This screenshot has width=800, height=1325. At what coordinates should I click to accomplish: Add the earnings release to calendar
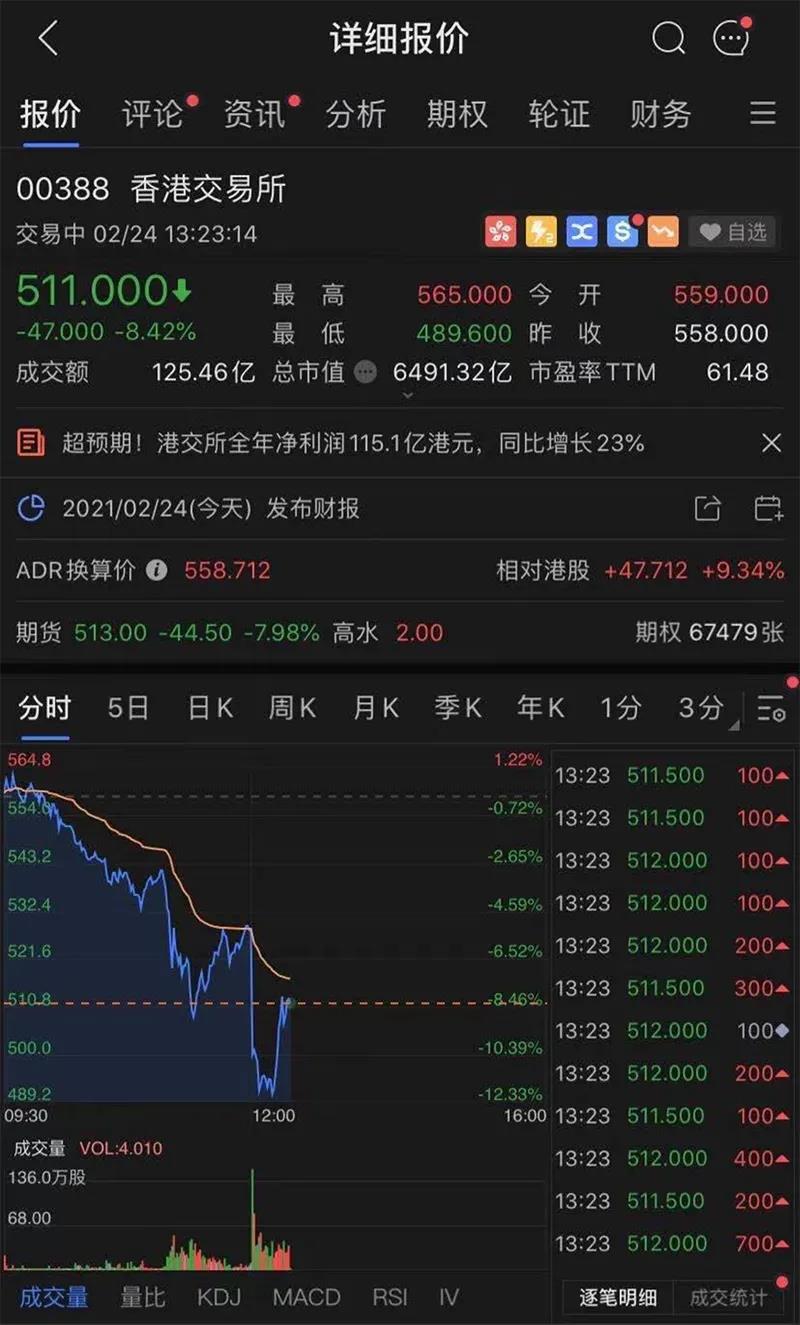click(768, 508)
